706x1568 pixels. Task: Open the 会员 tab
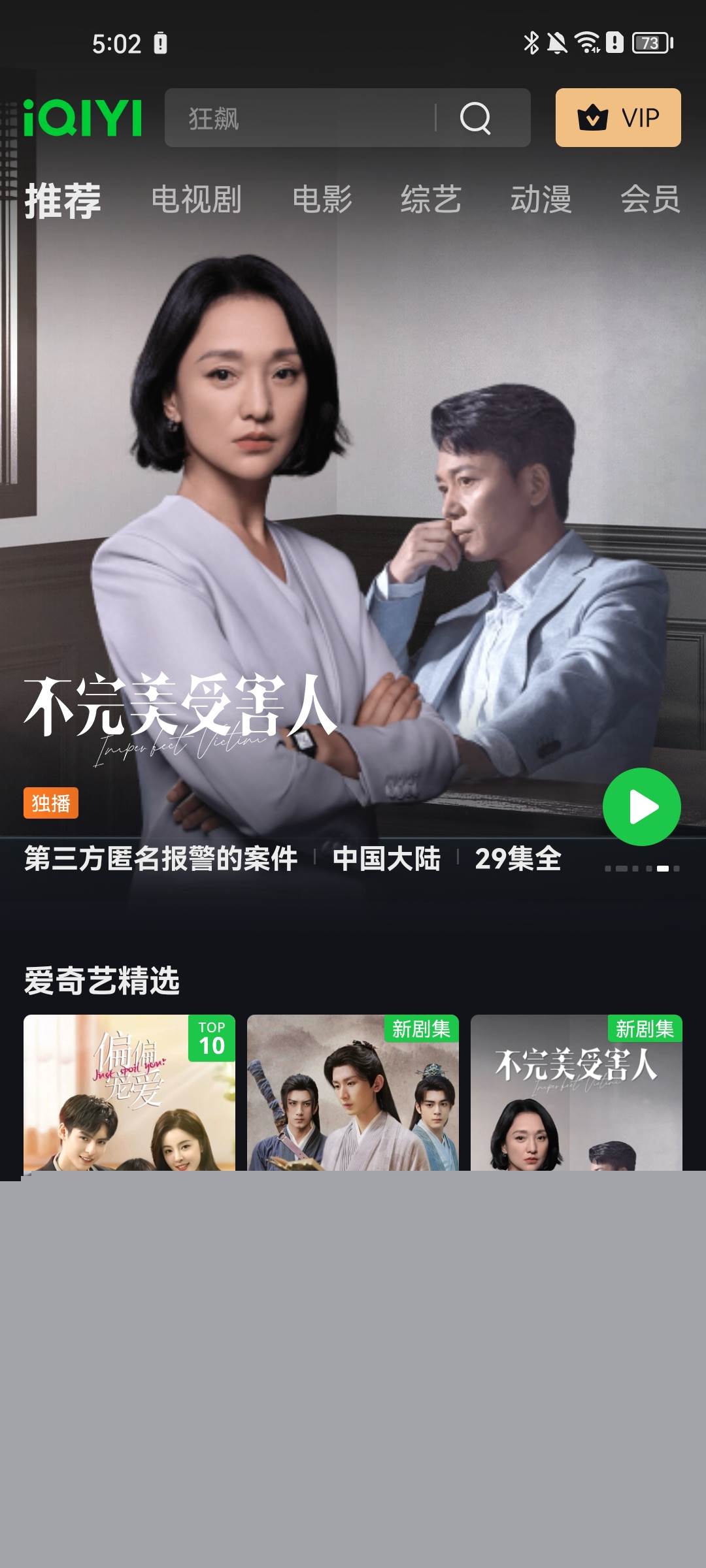pos(650,200)
